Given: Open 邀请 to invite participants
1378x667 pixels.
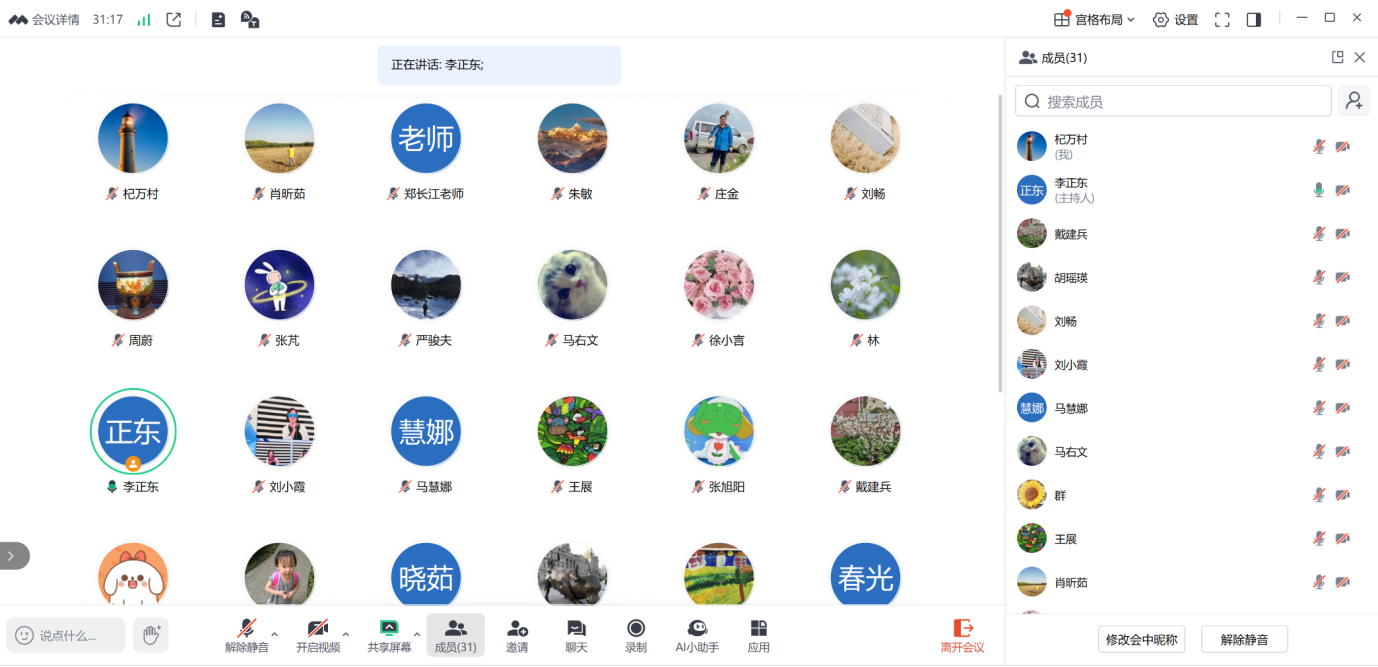Looking at the screenshot, I should pos(517,635).
